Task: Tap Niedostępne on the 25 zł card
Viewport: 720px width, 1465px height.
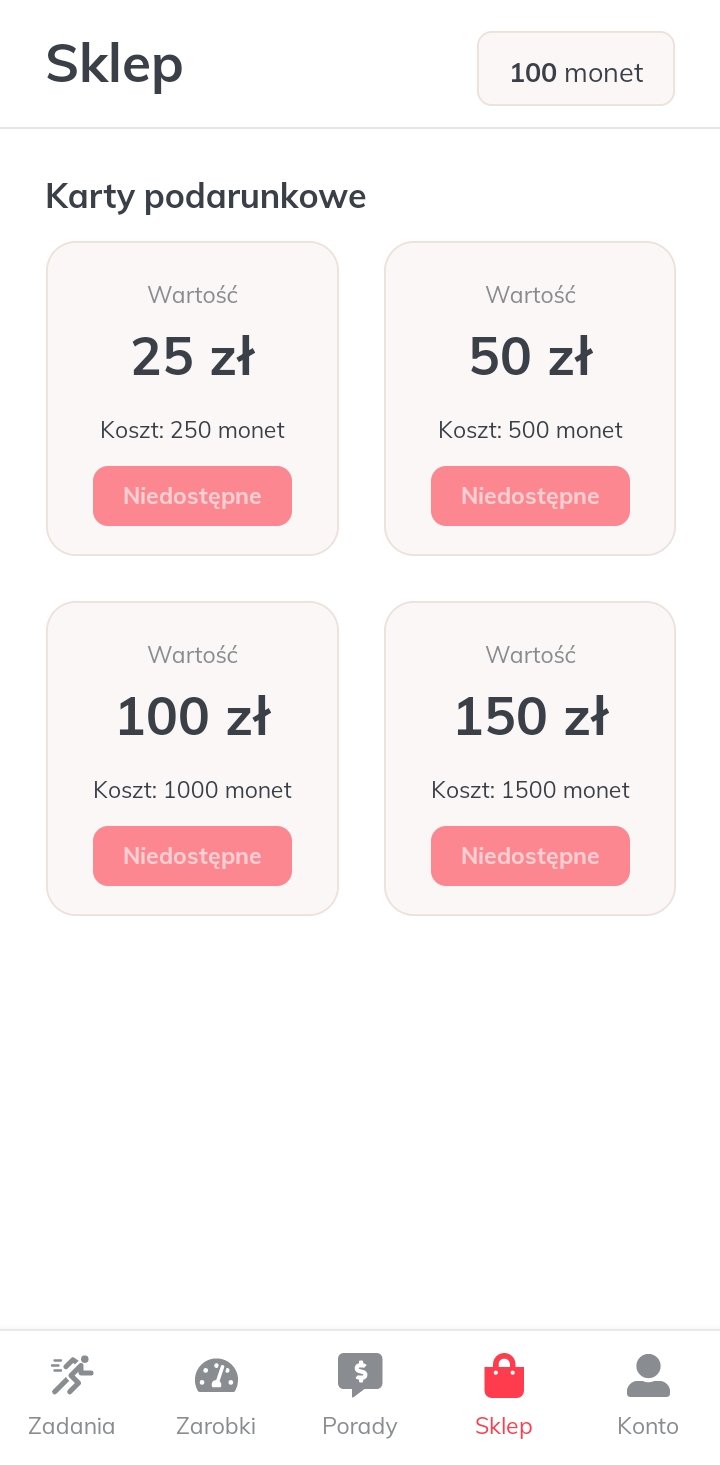Action: pos(192,496)
